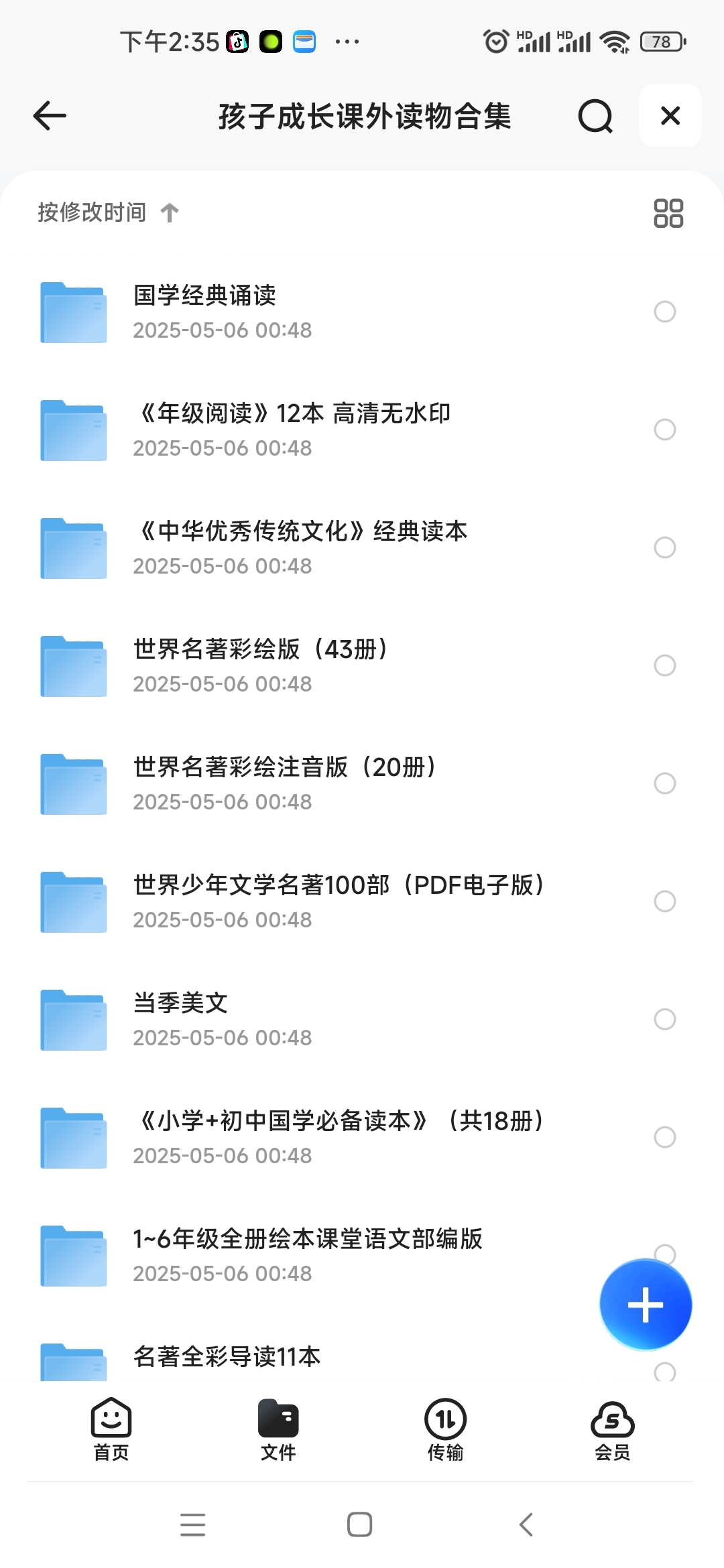Screen dimensions: 724x1568
Task: Tap the system home button
Action: [360, 1524]
